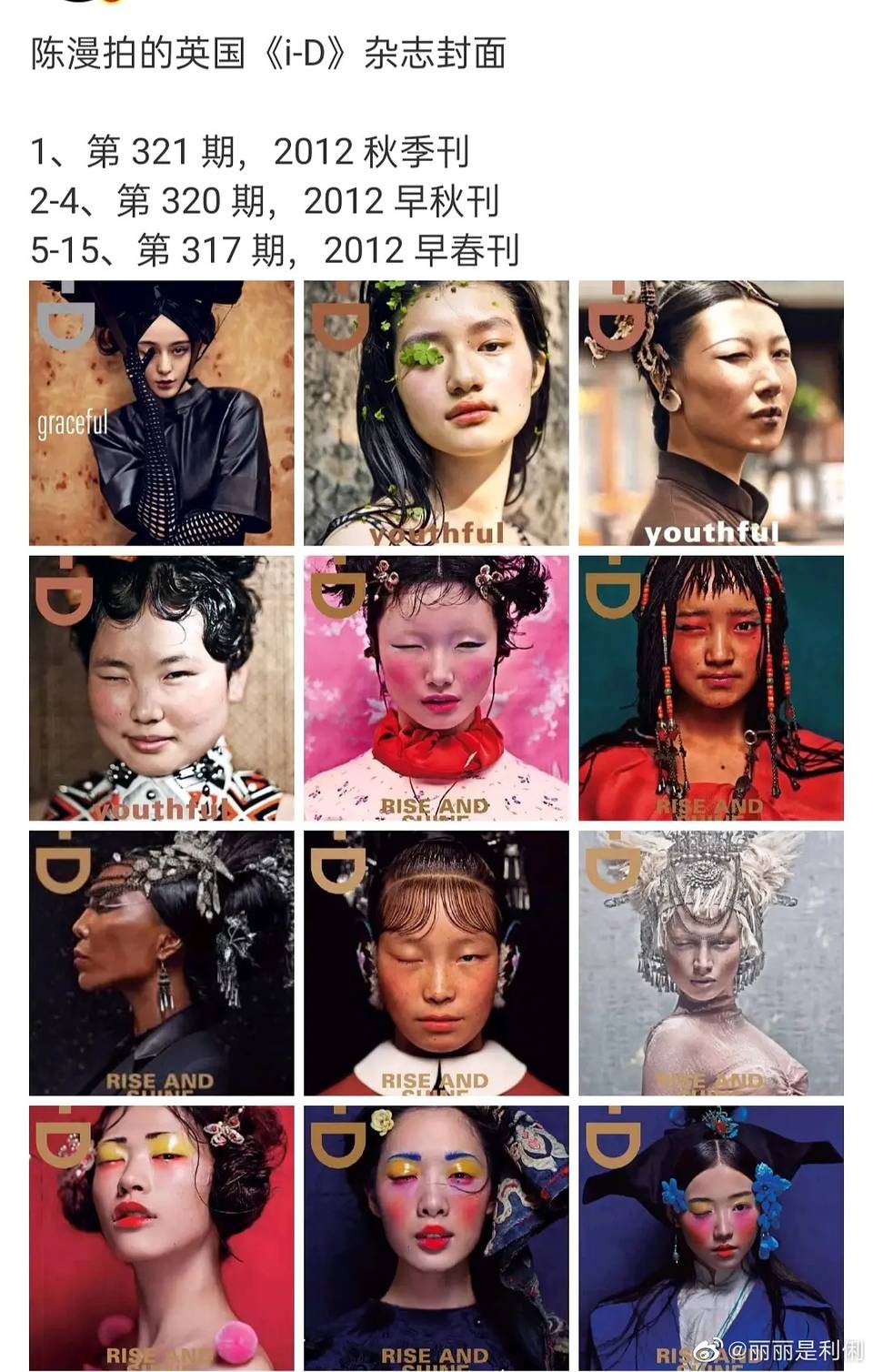Open the cover with clover leaves over the eye
The width and height of the screenshot is (873, 1372).
click(436, 413)
